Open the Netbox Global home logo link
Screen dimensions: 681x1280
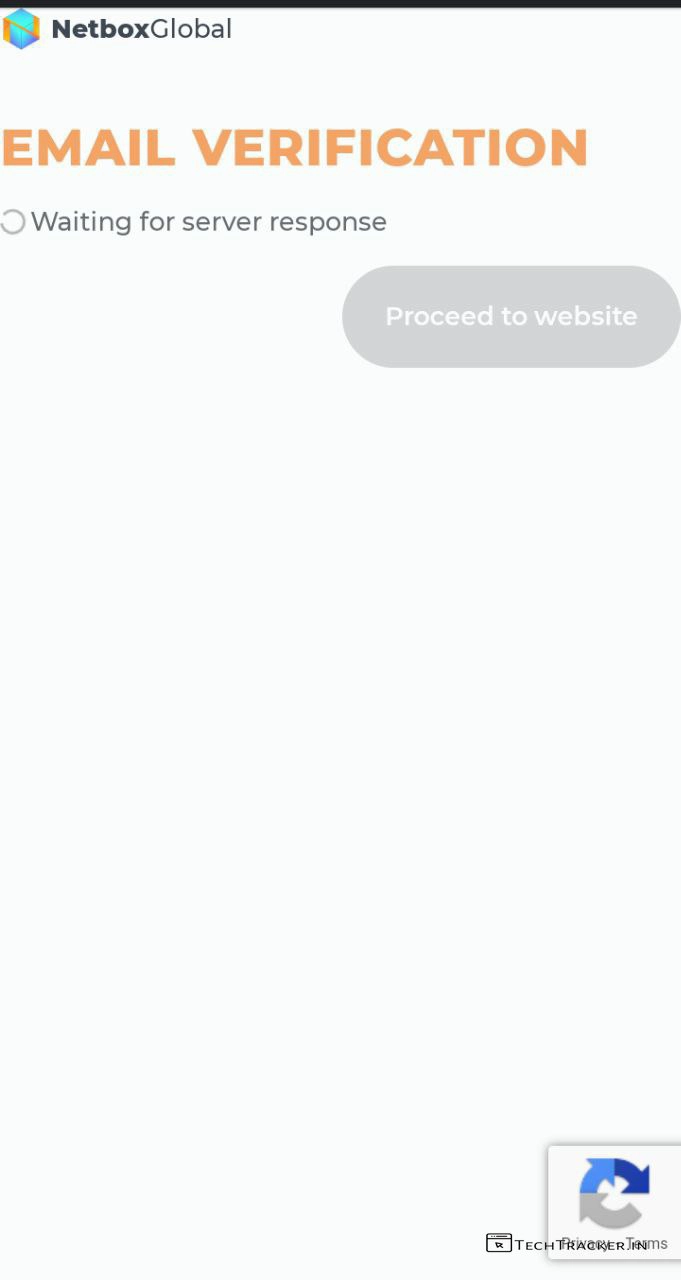pos(117,29)
